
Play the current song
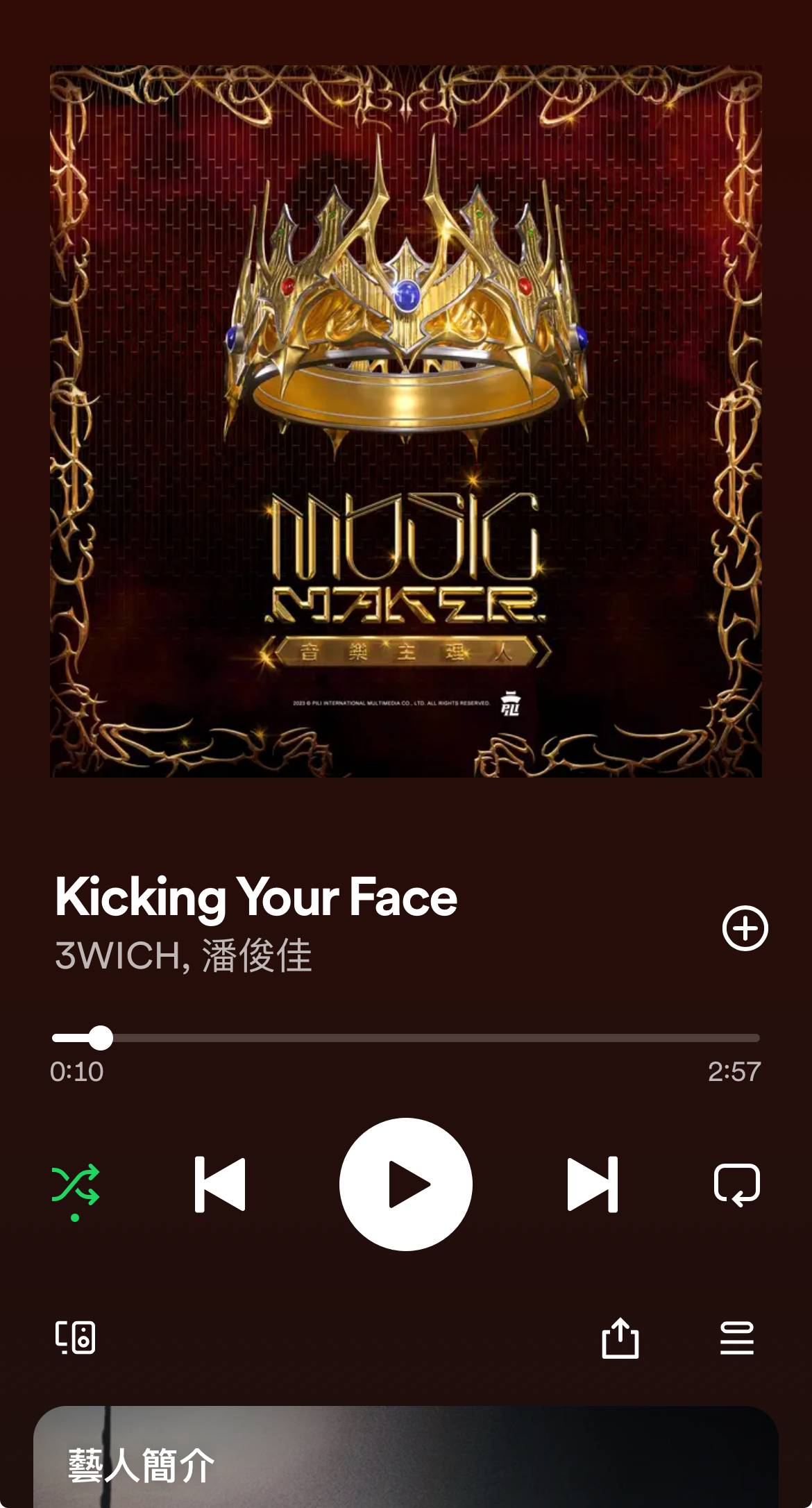coord(405,1184)
